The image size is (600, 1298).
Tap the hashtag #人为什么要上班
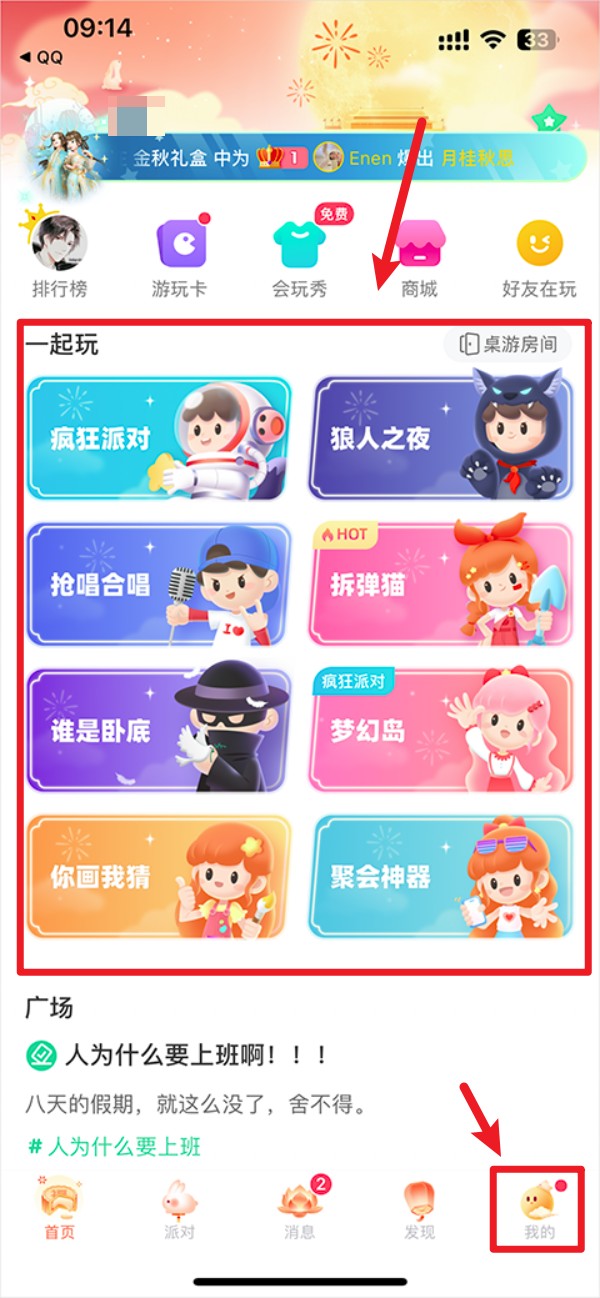click(x=113, y=1145)
